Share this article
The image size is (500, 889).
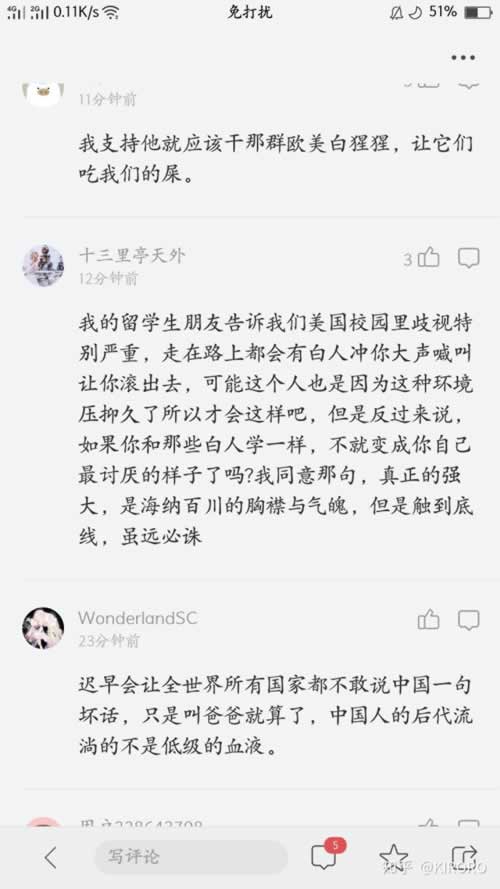tap(464, 857)
